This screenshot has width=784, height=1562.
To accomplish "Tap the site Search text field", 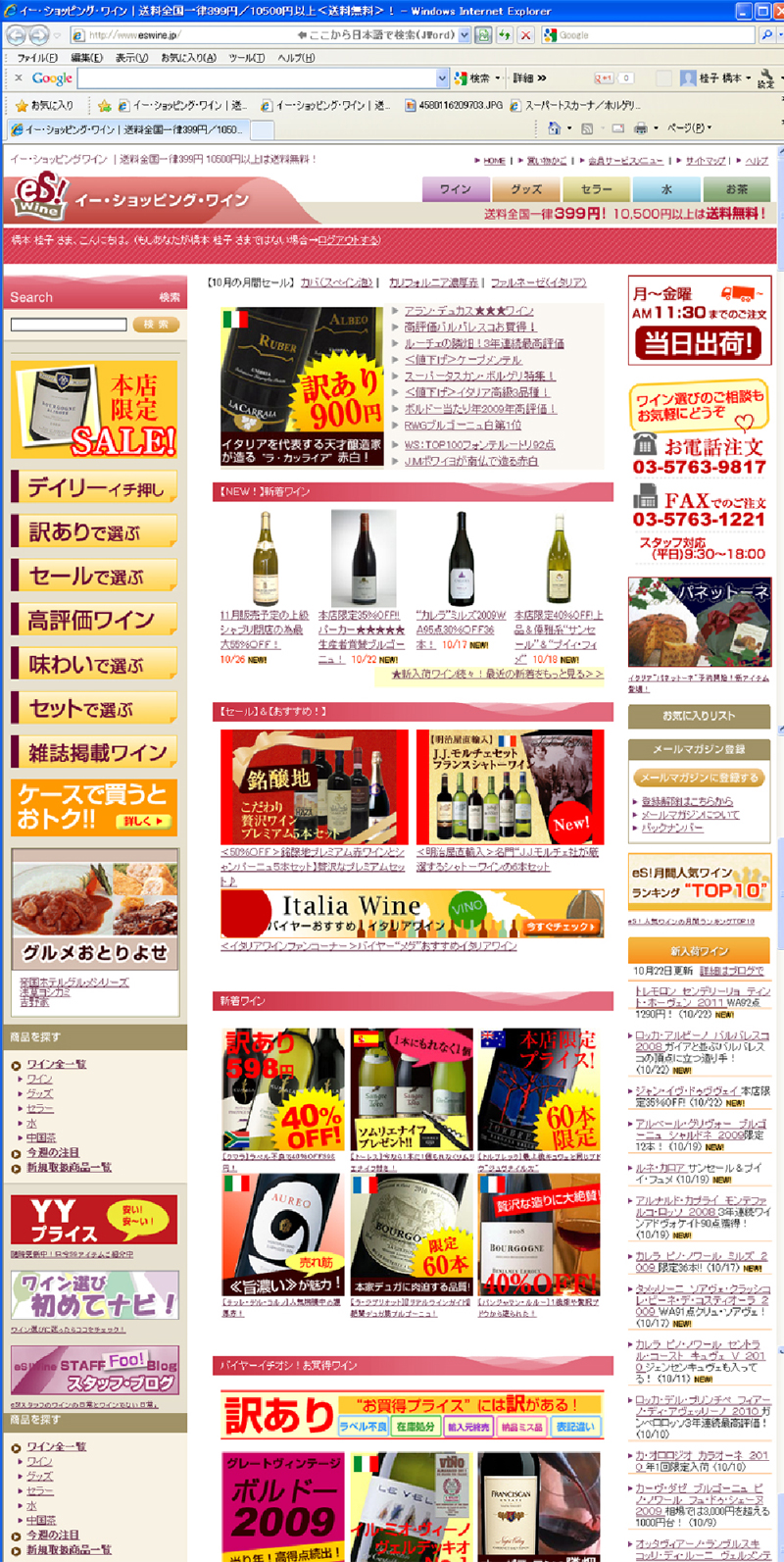I will pyautogui.click(x=69, y=325).
